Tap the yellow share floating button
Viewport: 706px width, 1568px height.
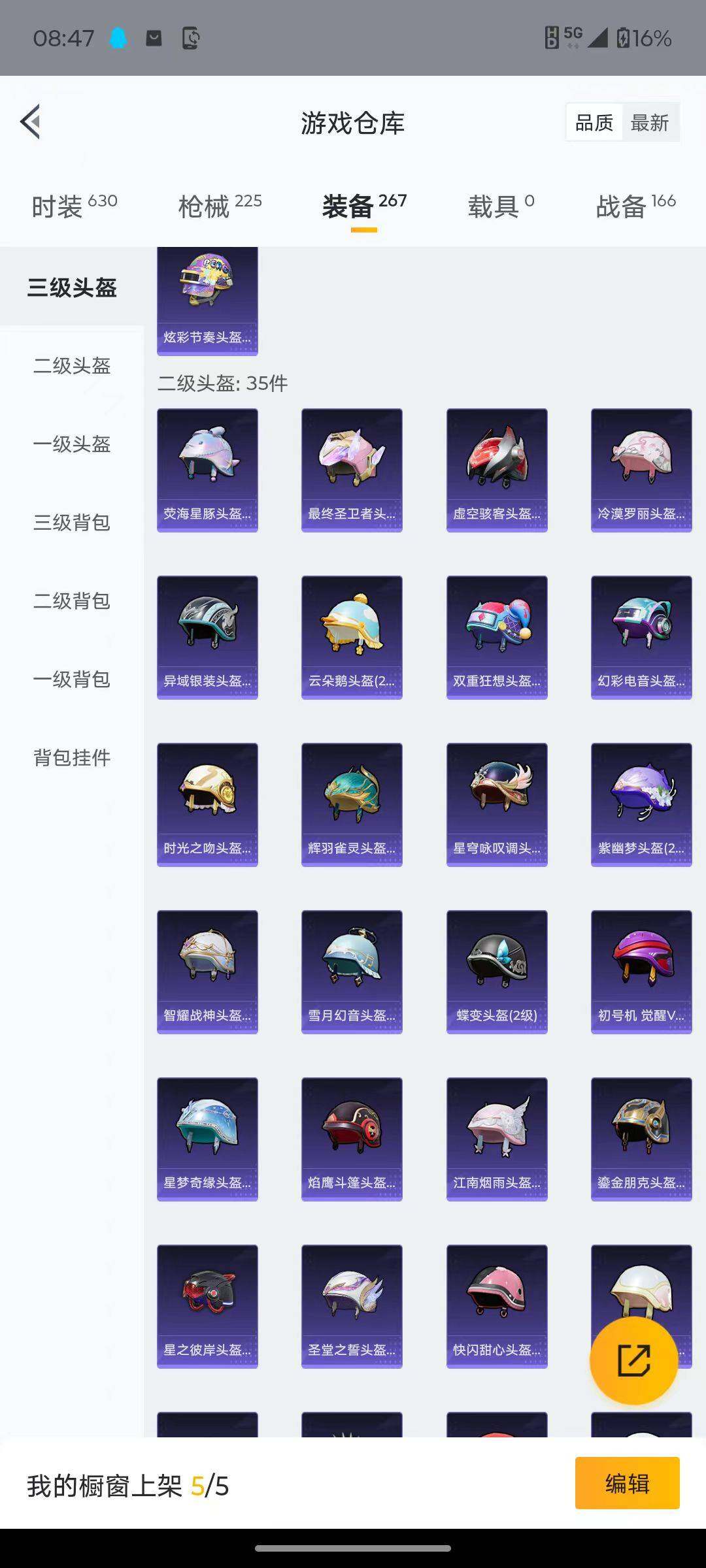633,1361
